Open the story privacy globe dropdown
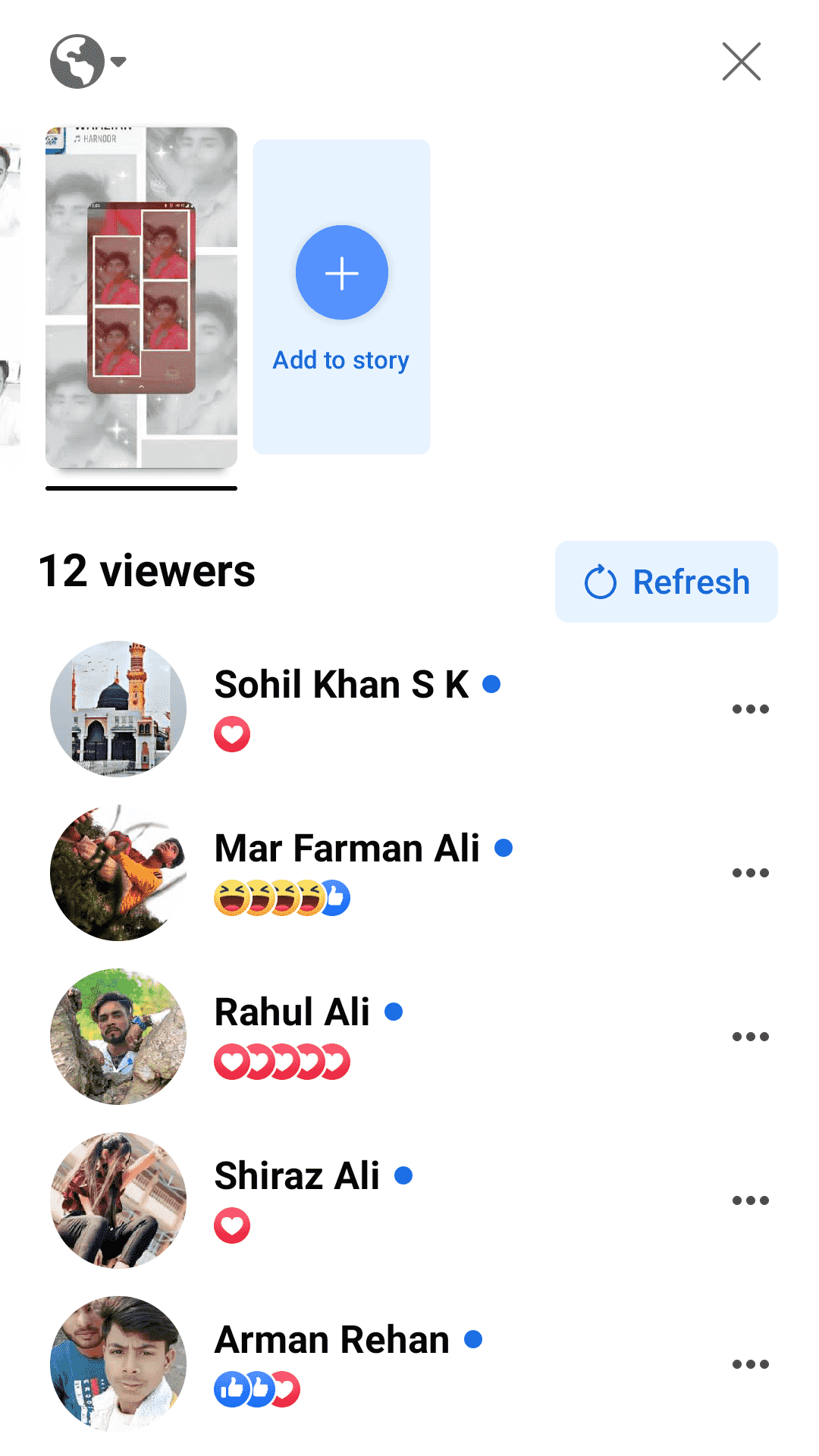The height and width of the screenshot is (1456, 819). point(86,61)
